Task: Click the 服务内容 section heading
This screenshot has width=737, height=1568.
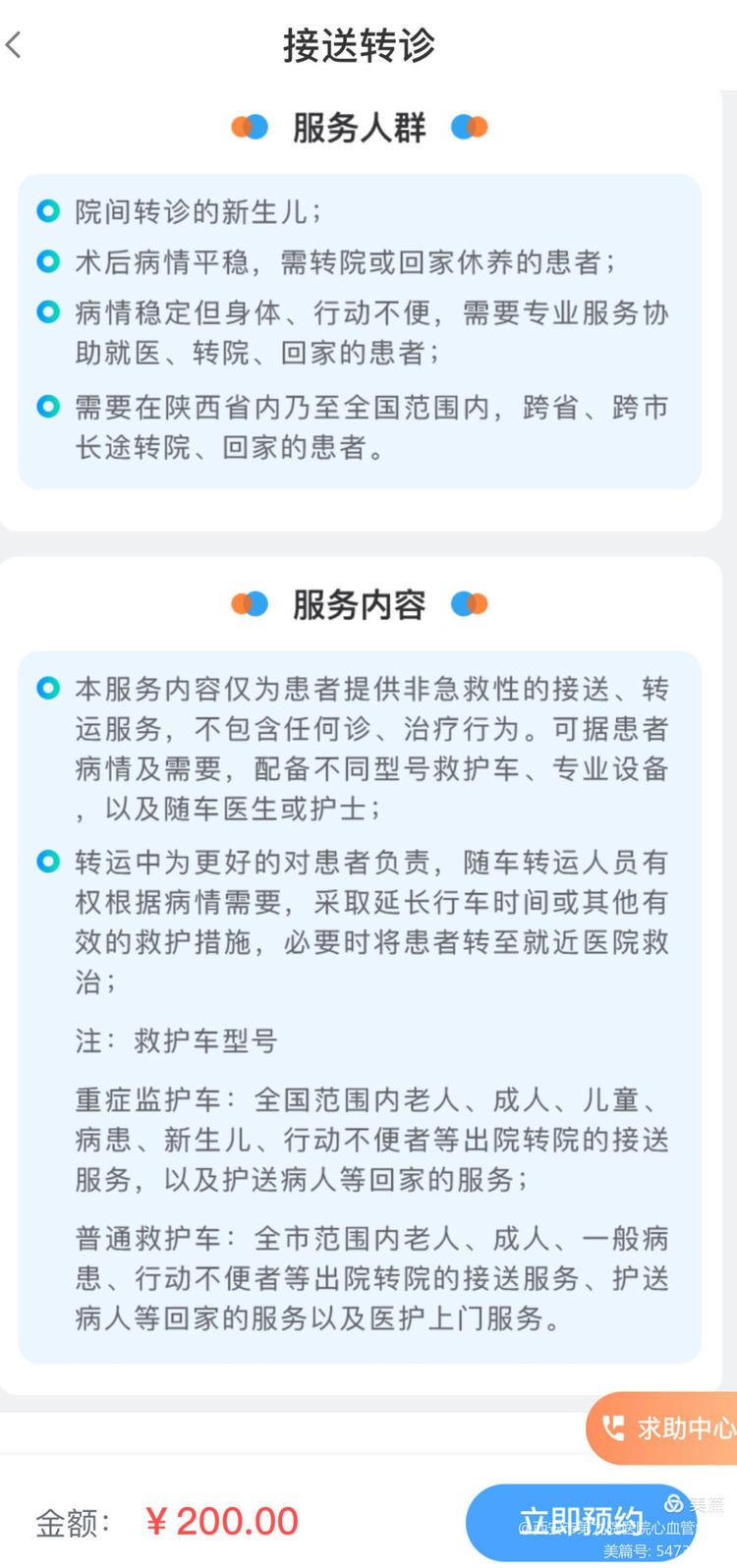Action: [360, 604]
